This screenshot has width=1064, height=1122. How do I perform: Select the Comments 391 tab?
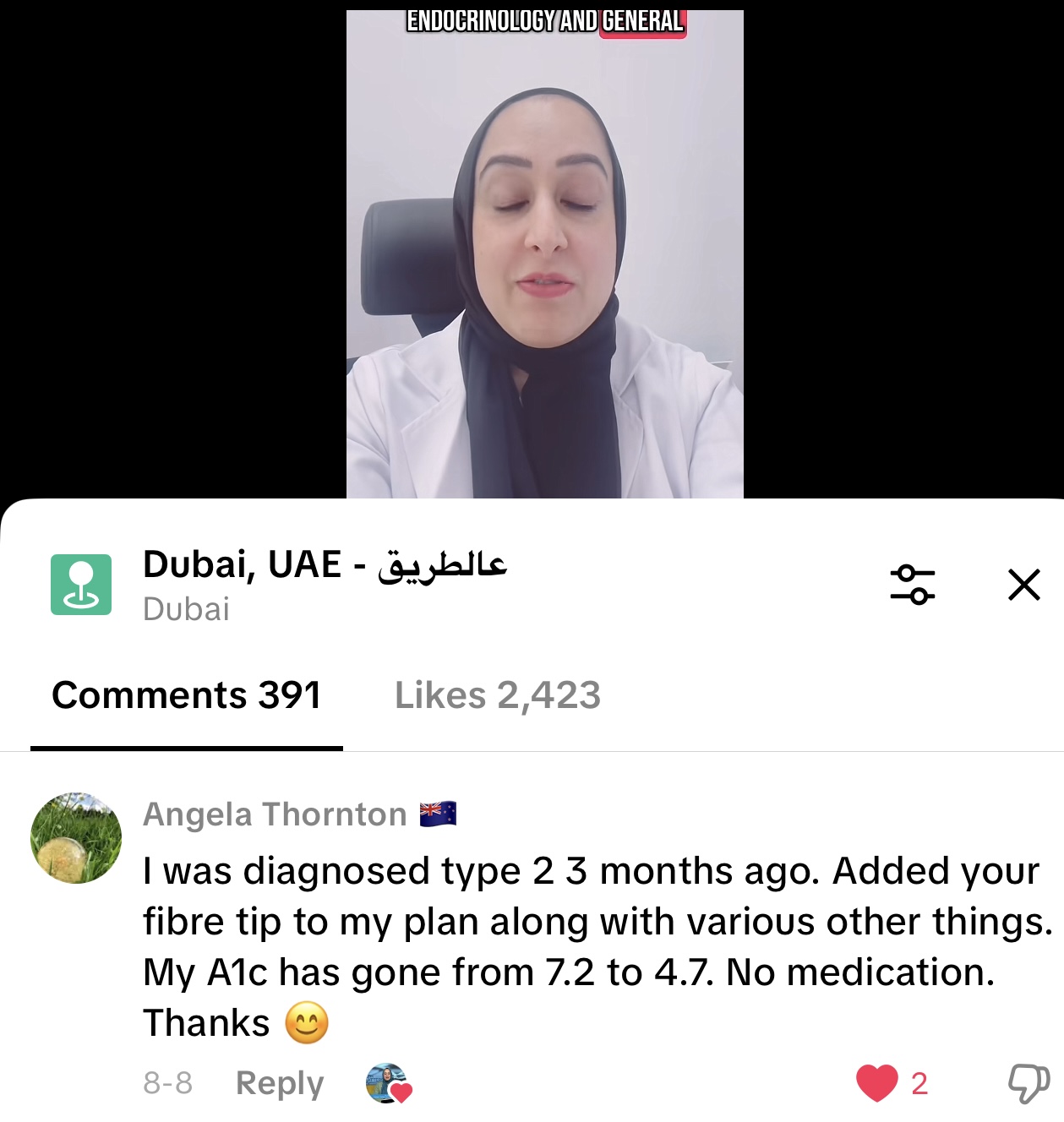click(187, 695)
